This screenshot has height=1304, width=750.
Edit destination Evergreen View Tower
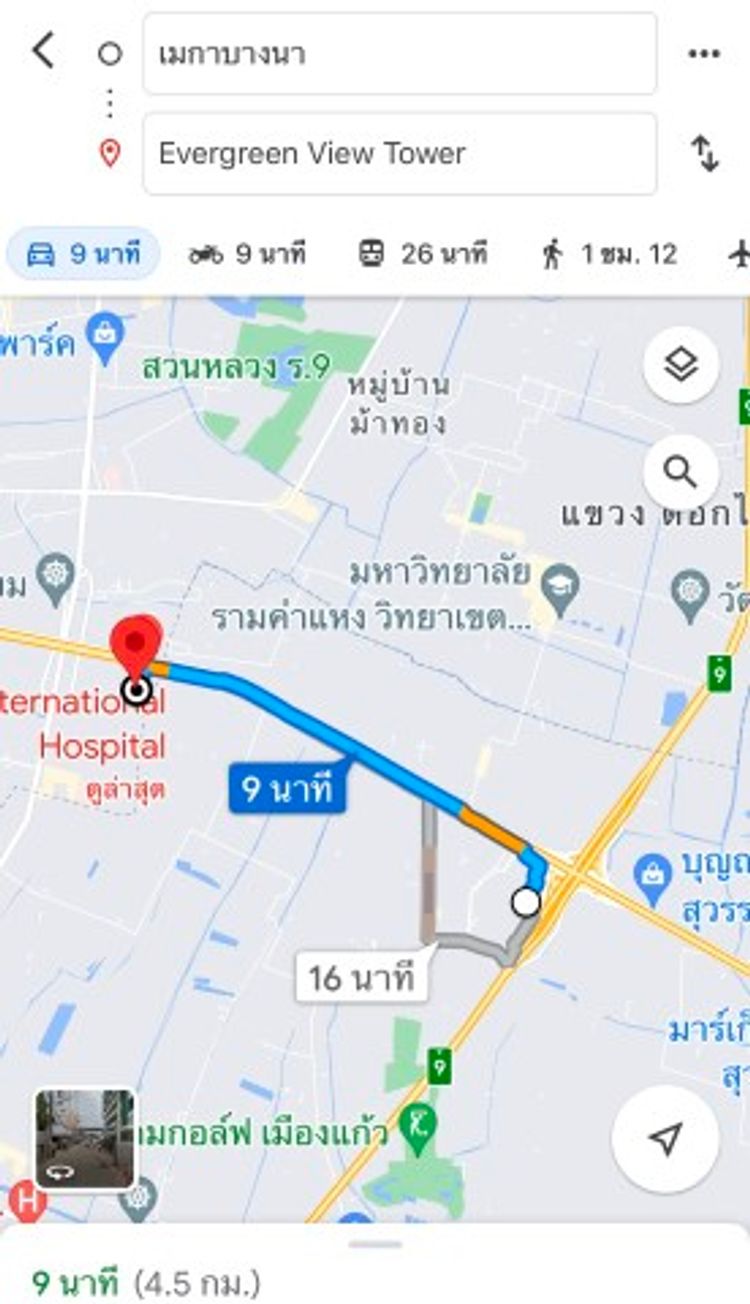coord(399,154)
